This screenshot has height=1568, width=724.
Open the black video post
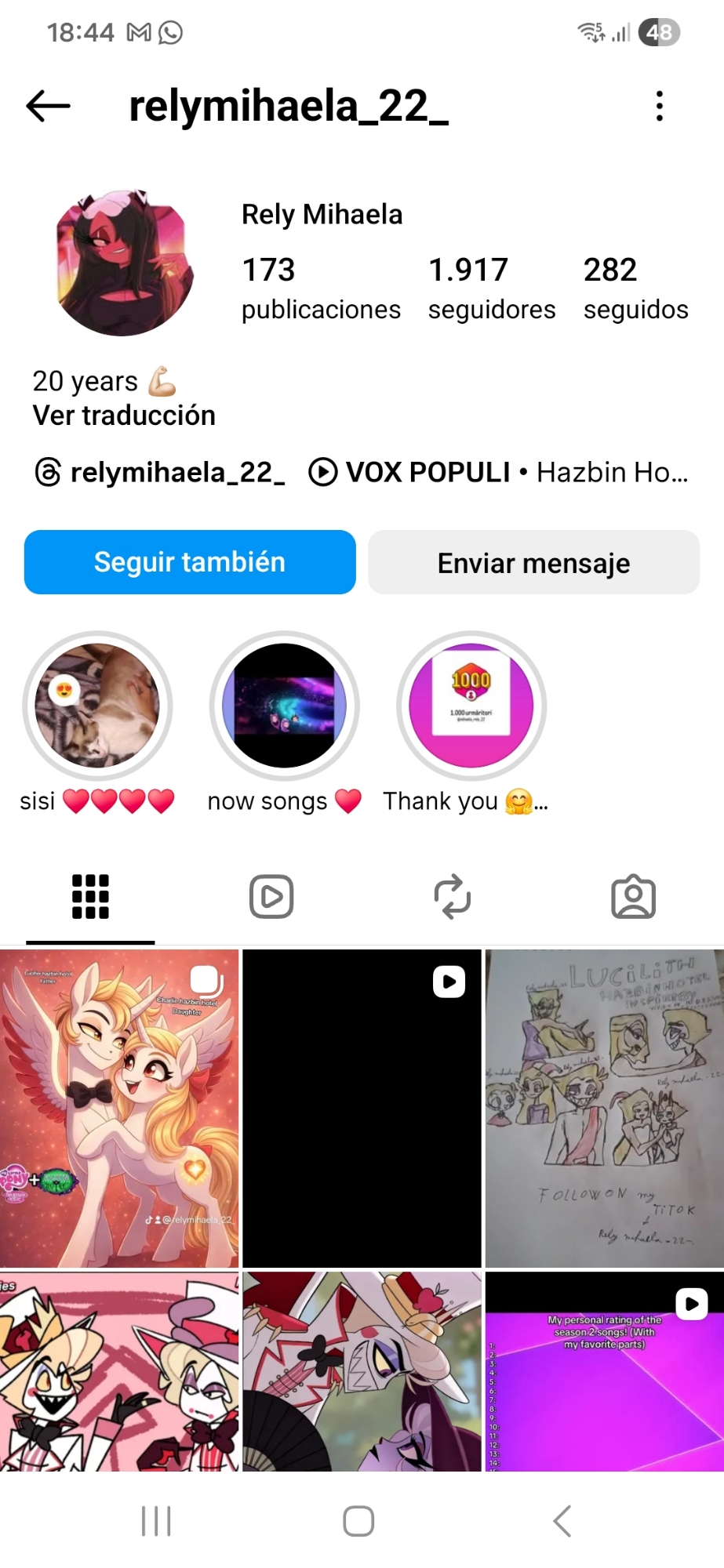(x=362, y=1108)
